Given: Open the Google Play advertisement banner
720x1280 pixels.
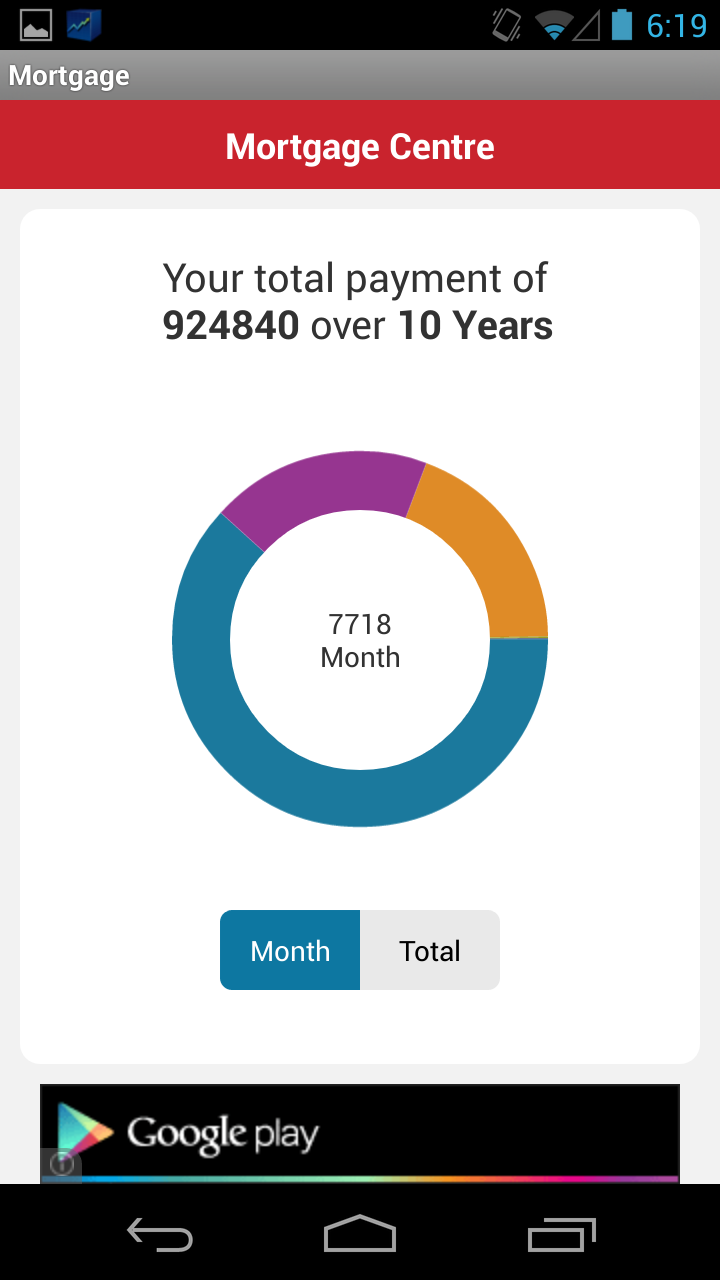Looking at the screenshot, I should click(x=360, y=1130).
